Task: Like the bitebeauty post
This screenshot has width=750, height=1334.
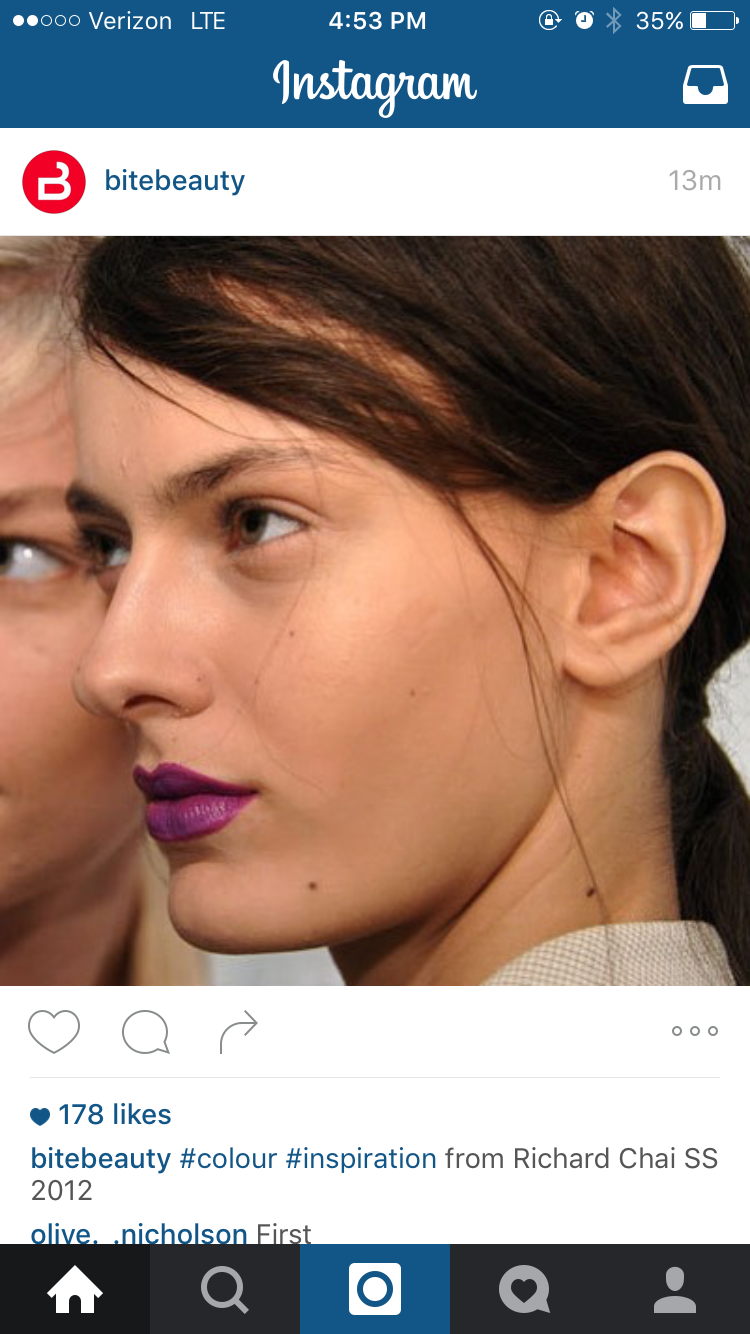Action: tap(54, 1032)
